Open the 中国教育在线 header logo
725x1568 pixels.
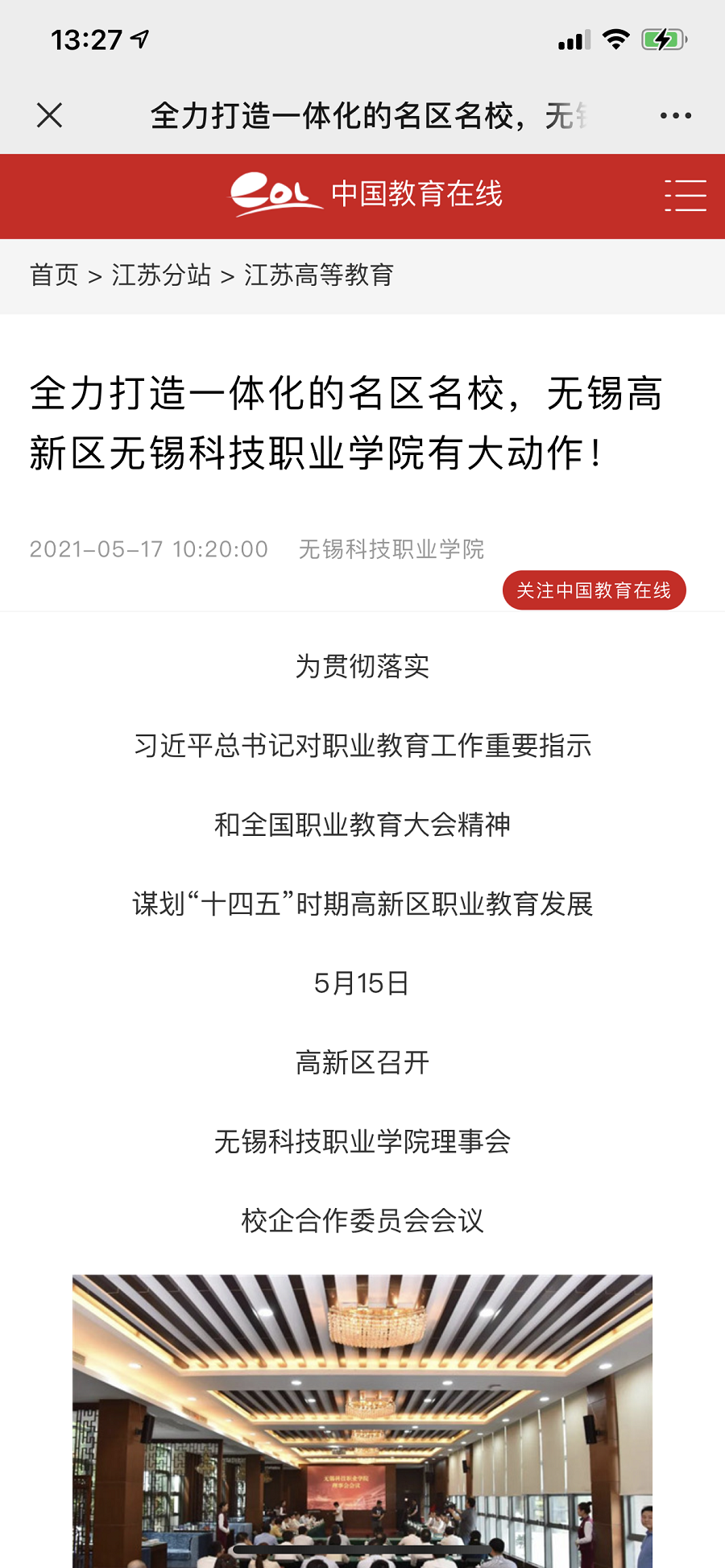pyautogui.click(x=367, y=195)
